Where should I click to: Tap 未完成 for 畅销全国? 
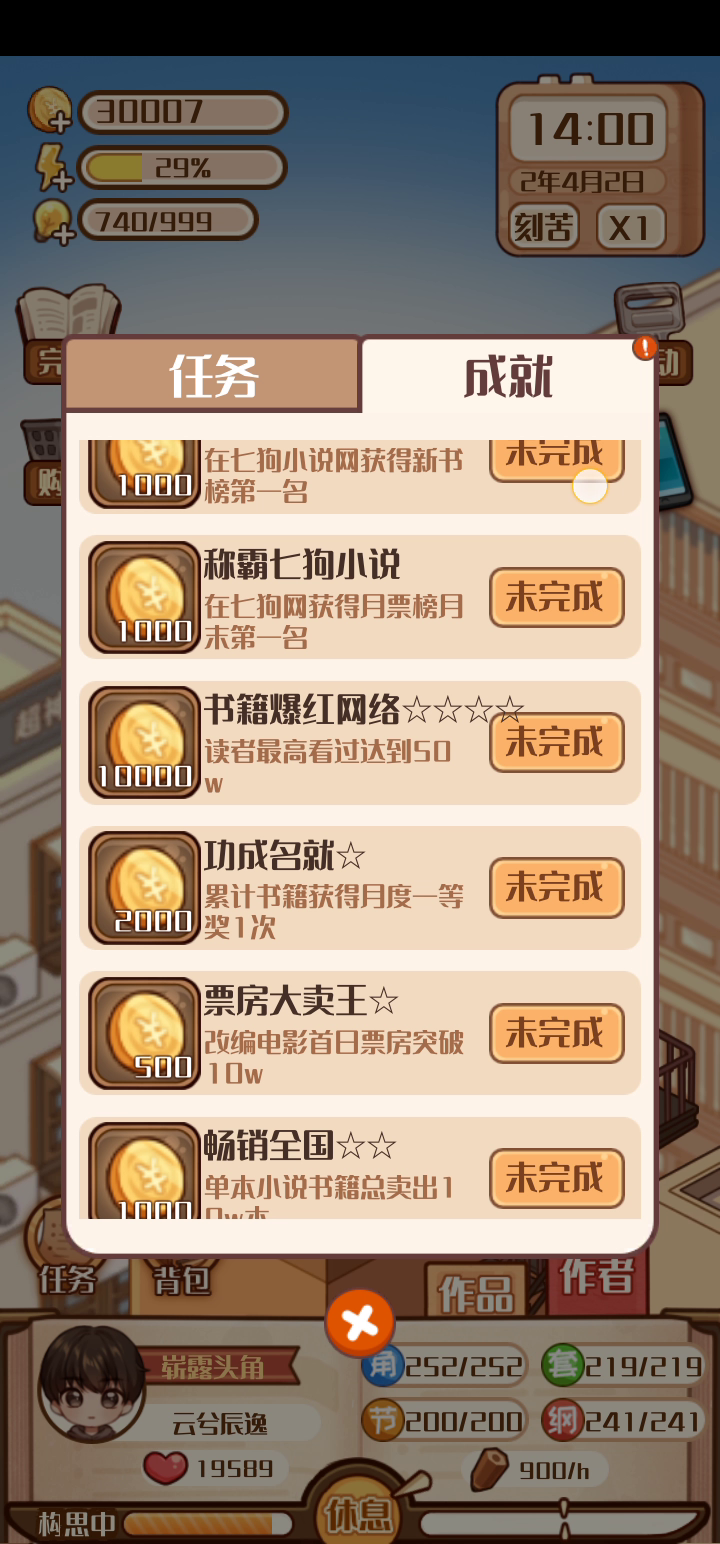click(x=556, y=1178)
